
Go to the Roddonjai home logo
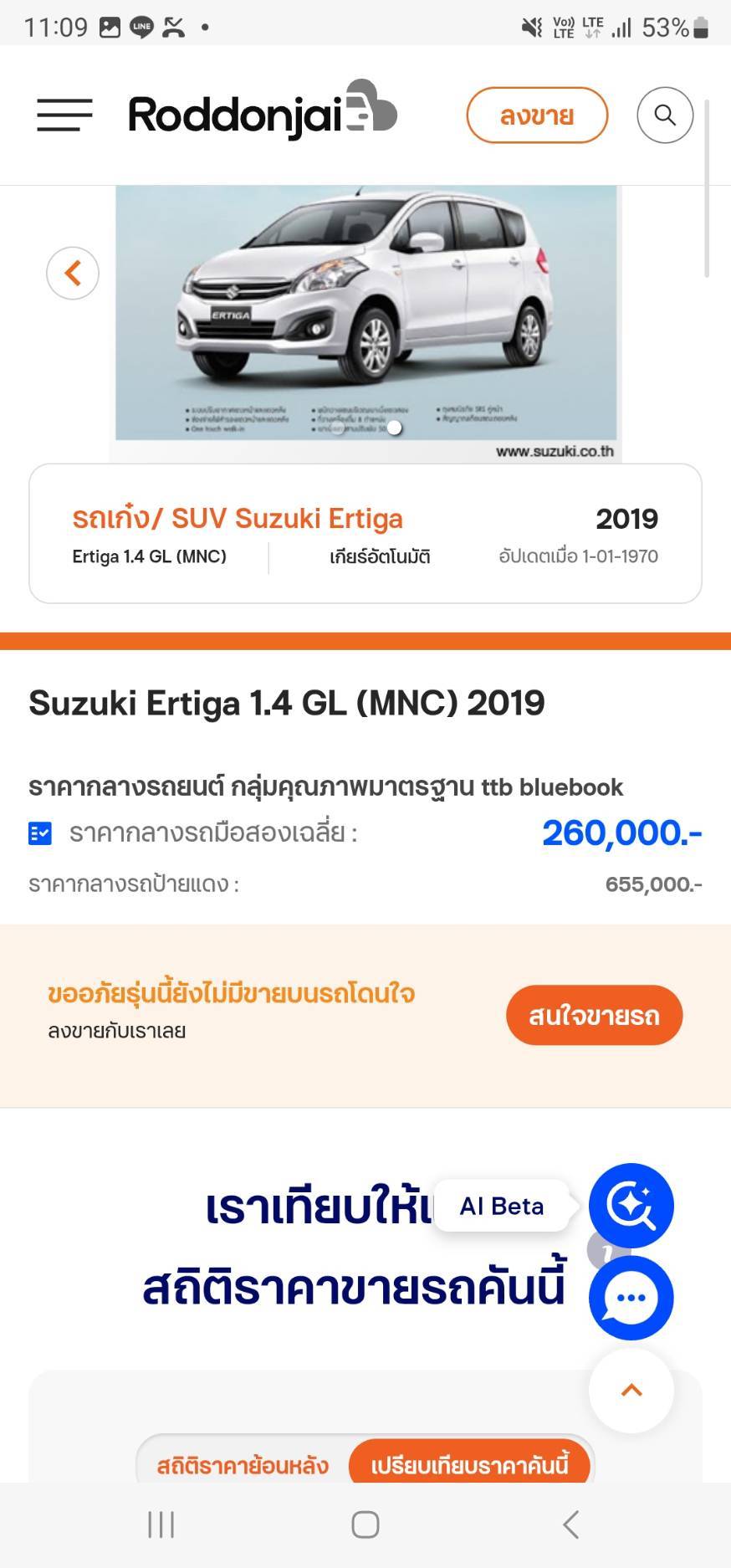(262, 113)
